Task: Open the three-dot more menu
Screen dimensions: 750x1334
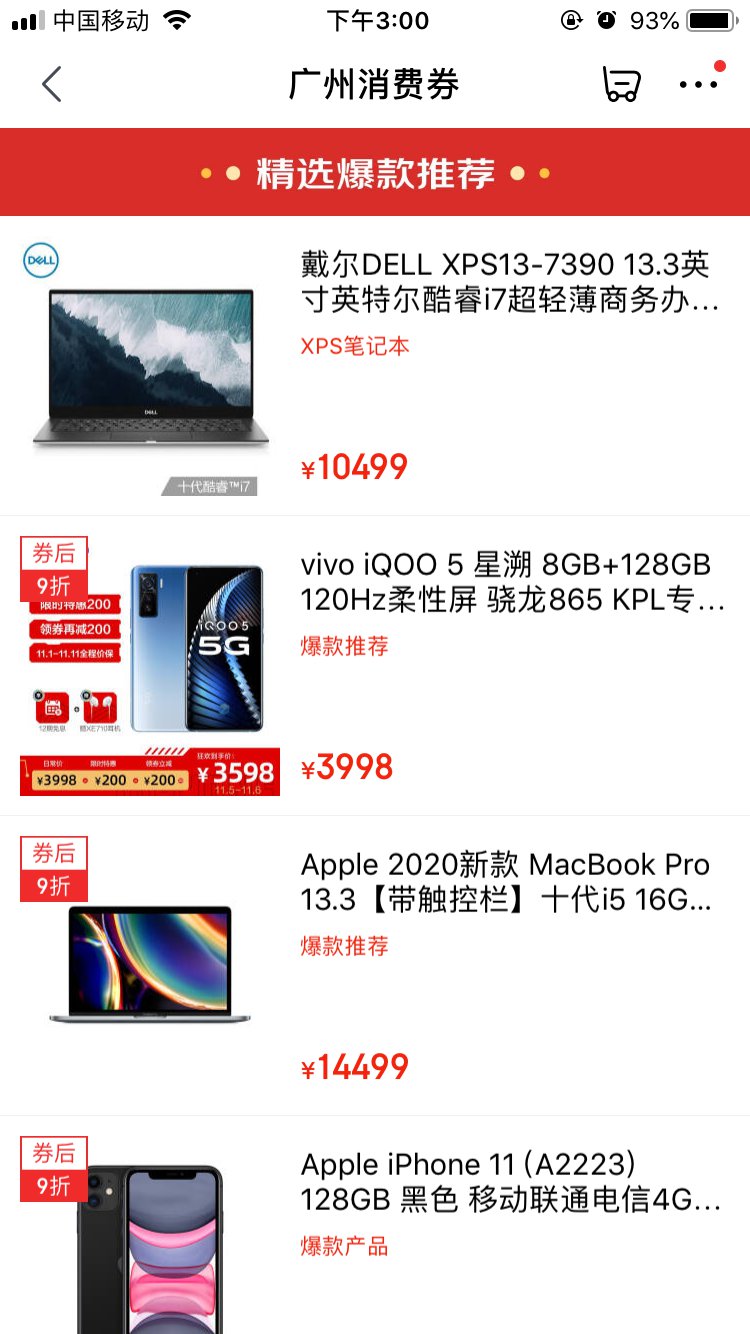Action: click(x=698, y=84)
